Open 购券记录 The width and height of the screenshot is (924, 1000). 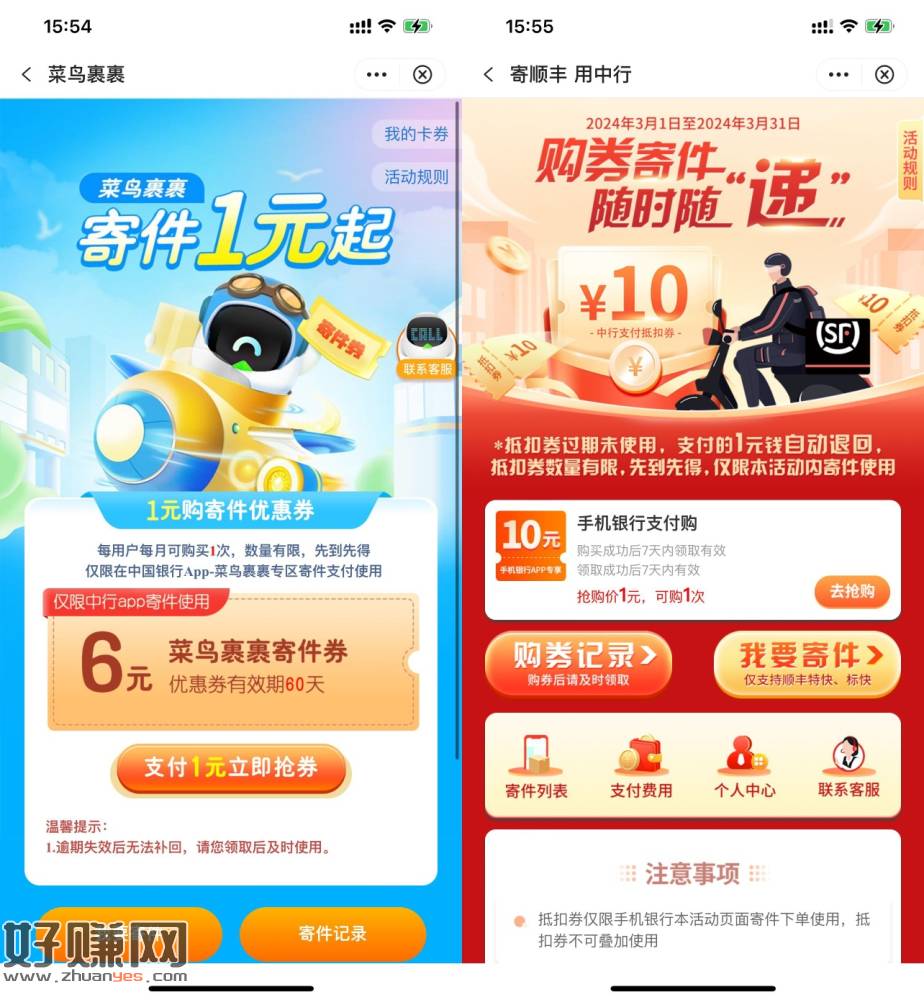click(x=578, y=663)
